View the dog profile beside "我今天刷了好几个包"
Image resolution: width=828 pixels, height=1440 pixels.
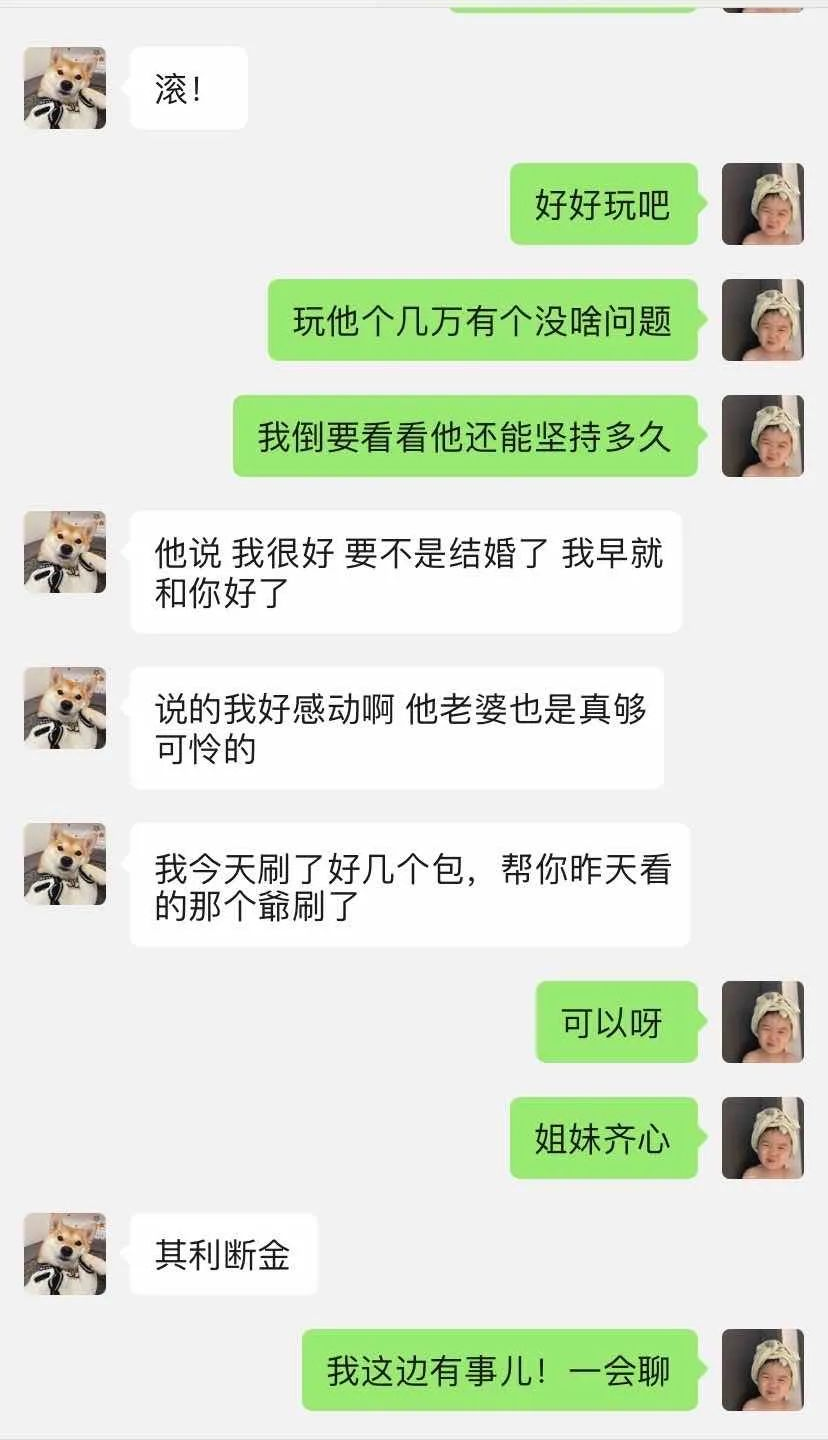pyautogui.click(x=65, y=864)
